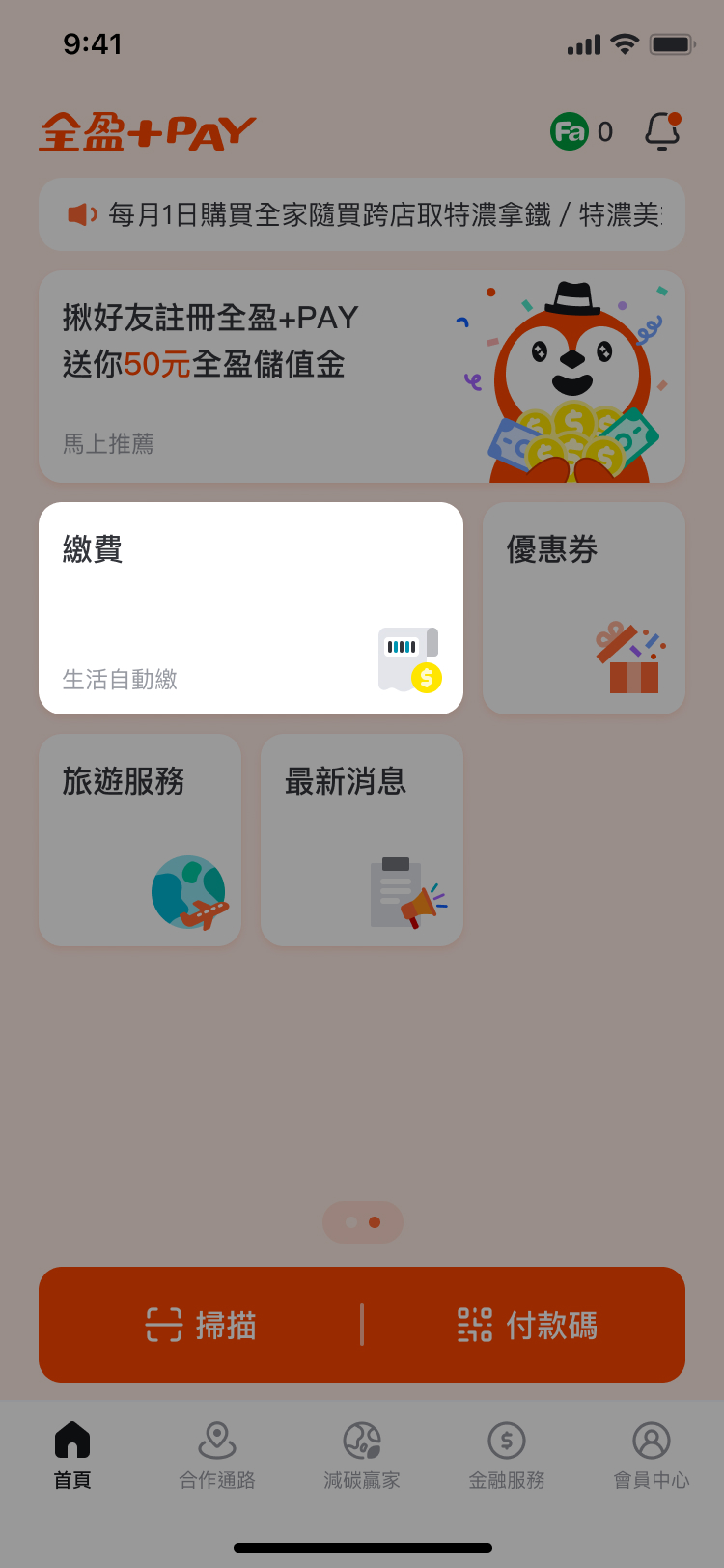Open the announcement about 特濃拿鐵

tap(362, 214)
